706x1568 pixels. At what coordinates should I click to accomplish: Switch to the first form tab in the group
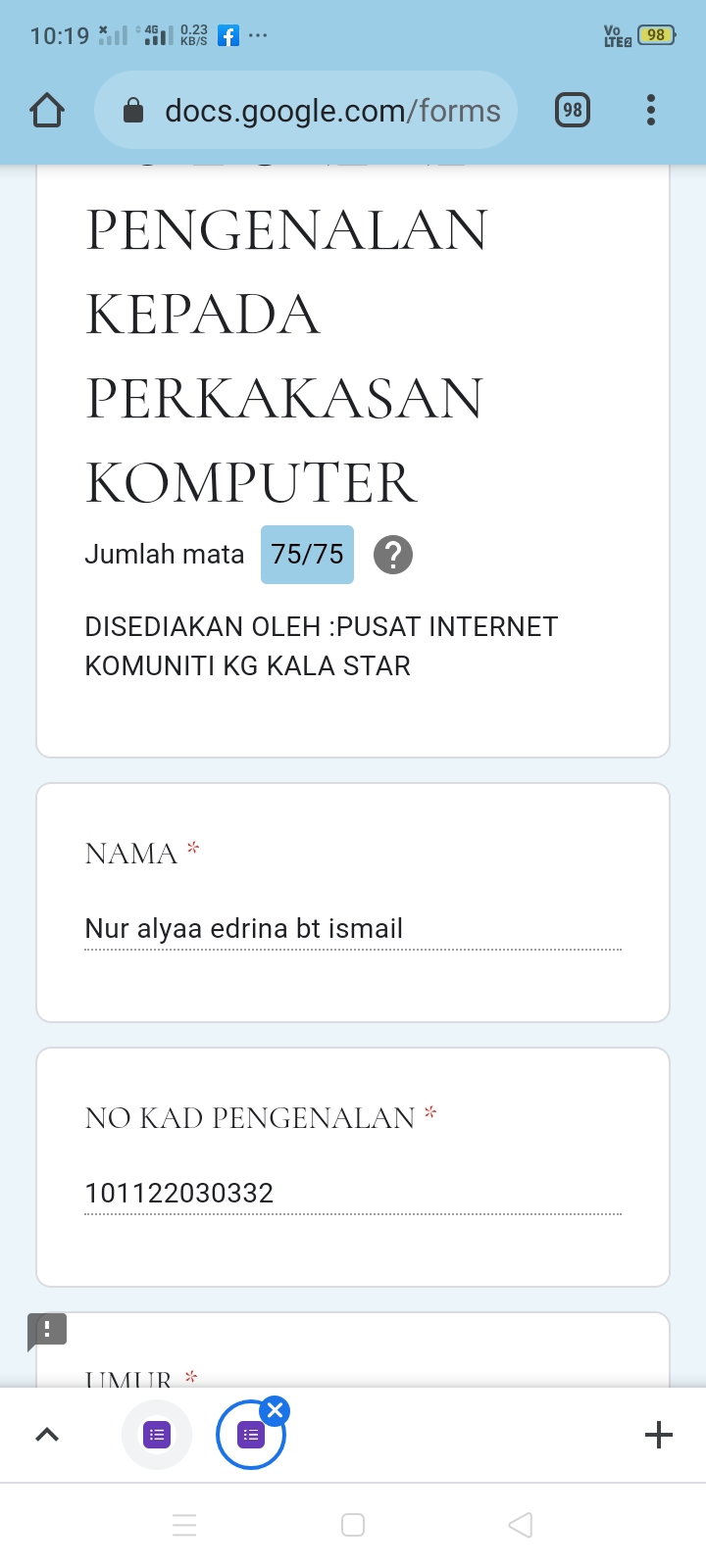(157, 1435)
